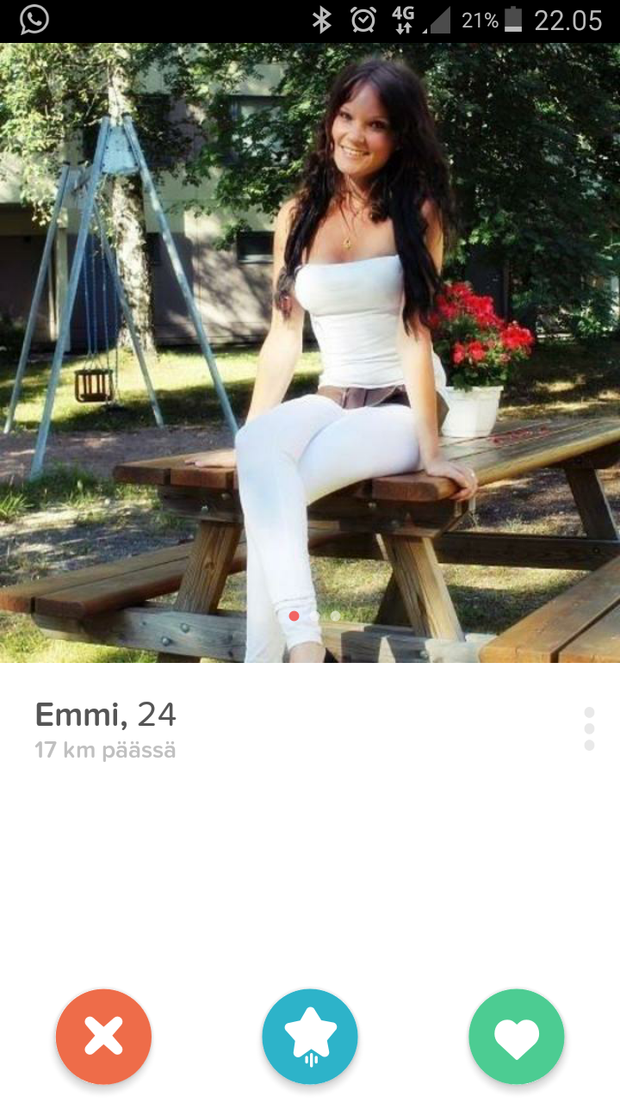Tap the red X dislike button
This screenshot has width=620, height=1102.
104,1037
